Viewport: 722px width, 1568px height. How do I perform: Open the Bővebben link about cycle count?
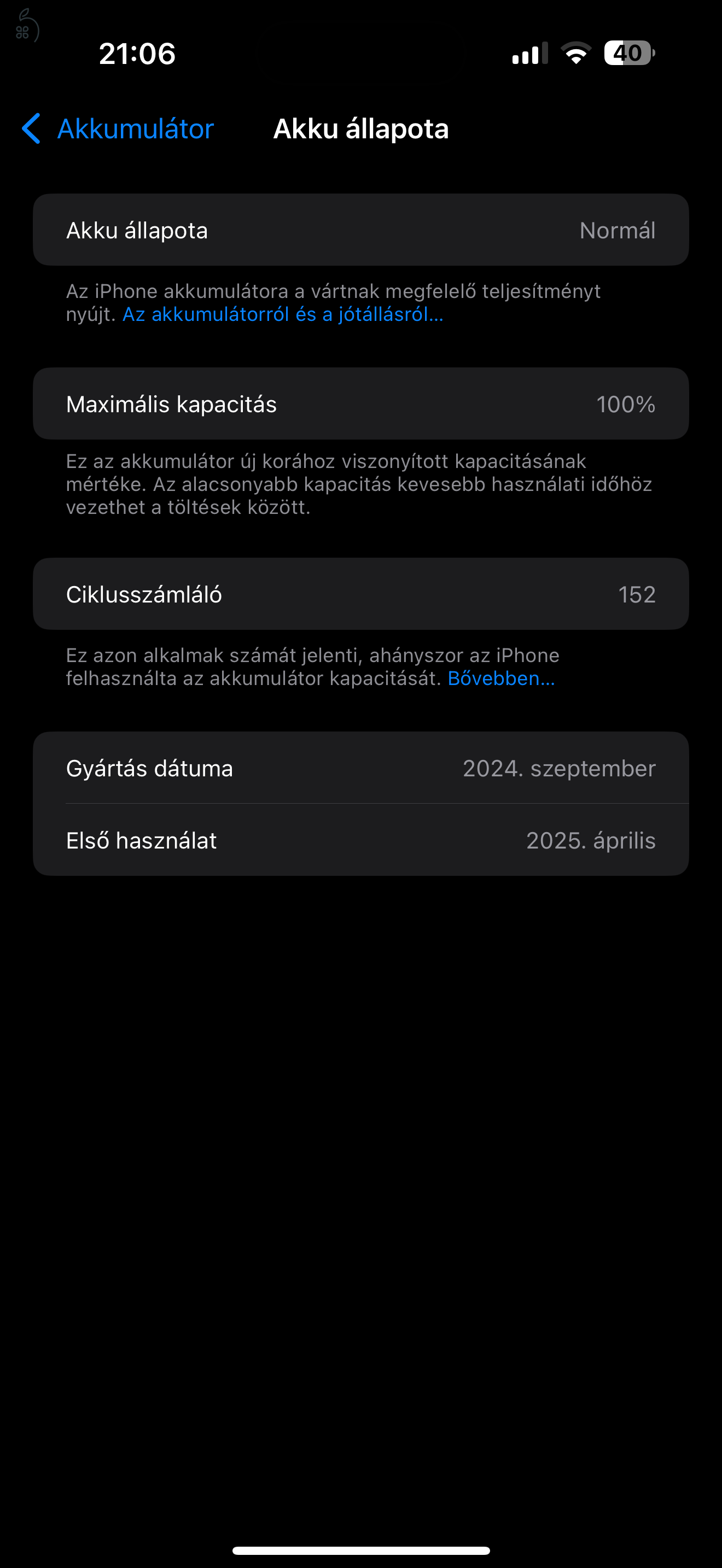point(501,678)
